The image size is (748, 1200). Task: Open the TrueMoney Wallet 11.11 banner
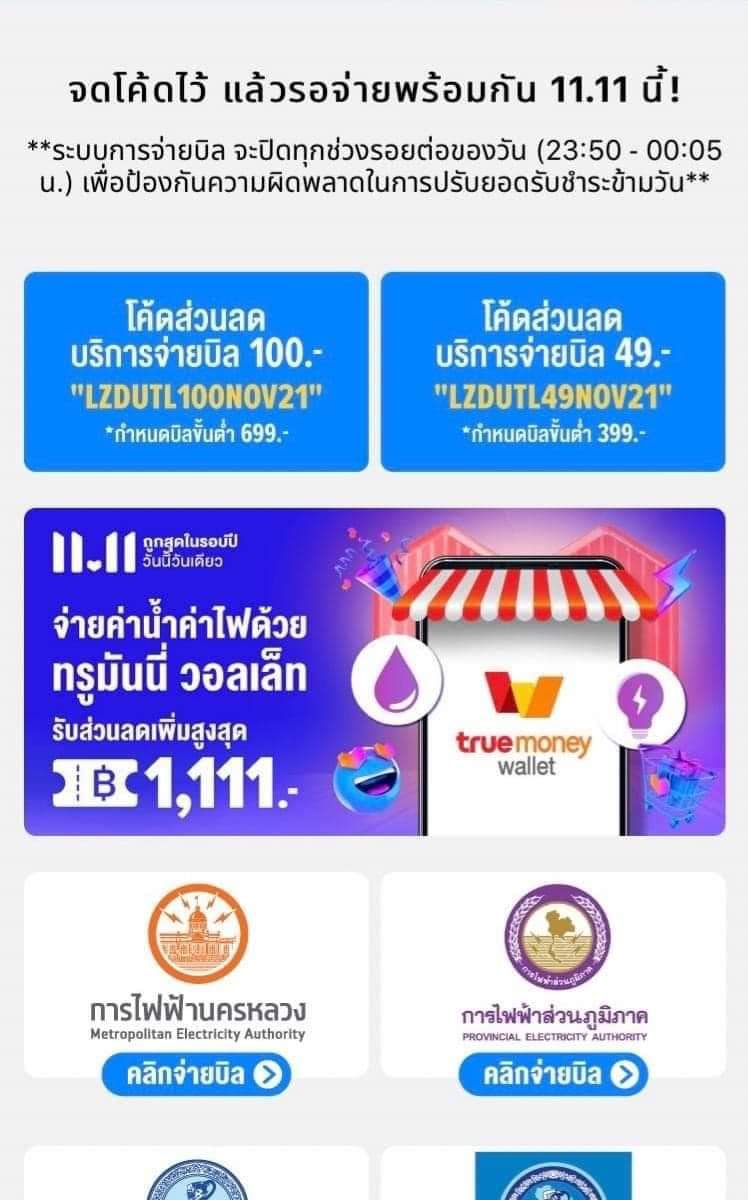[x=374, y=672]
